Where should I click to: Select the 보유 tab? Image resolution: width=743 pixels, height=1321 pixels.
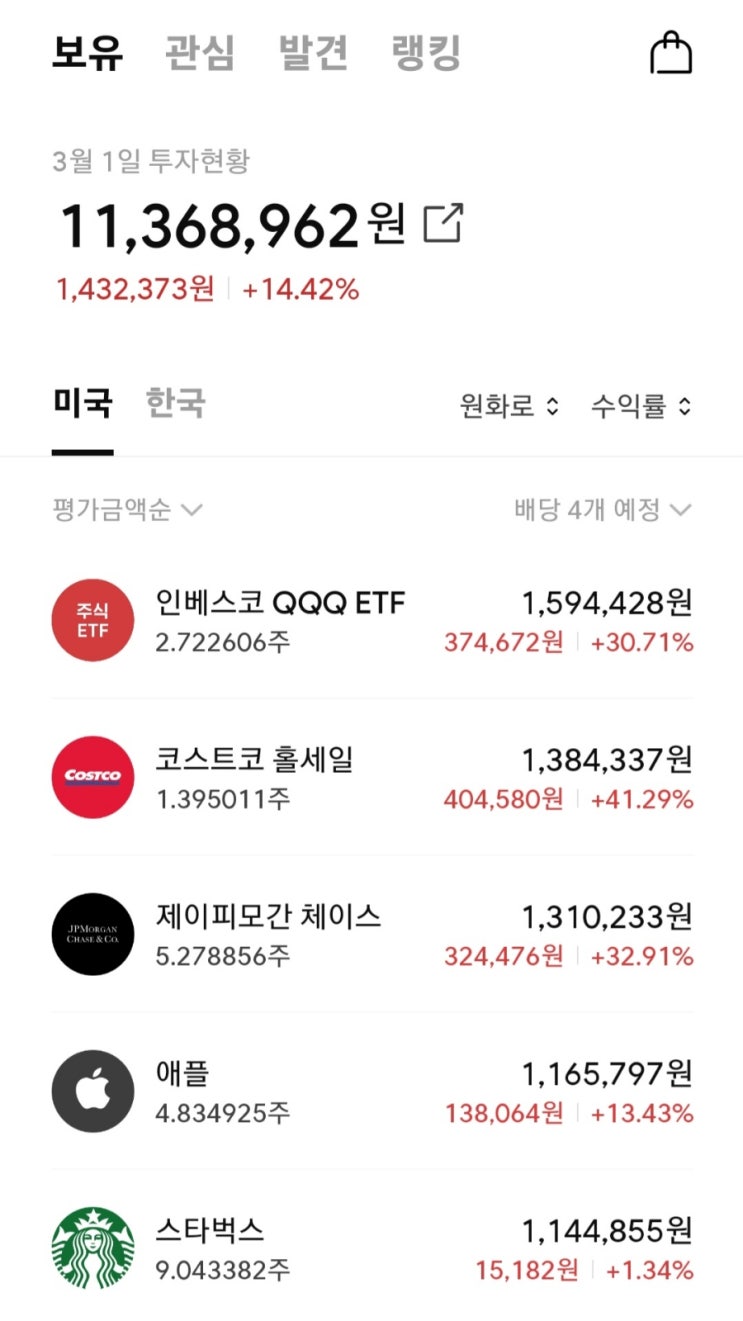pyautogui.click(x=88, y=53)
